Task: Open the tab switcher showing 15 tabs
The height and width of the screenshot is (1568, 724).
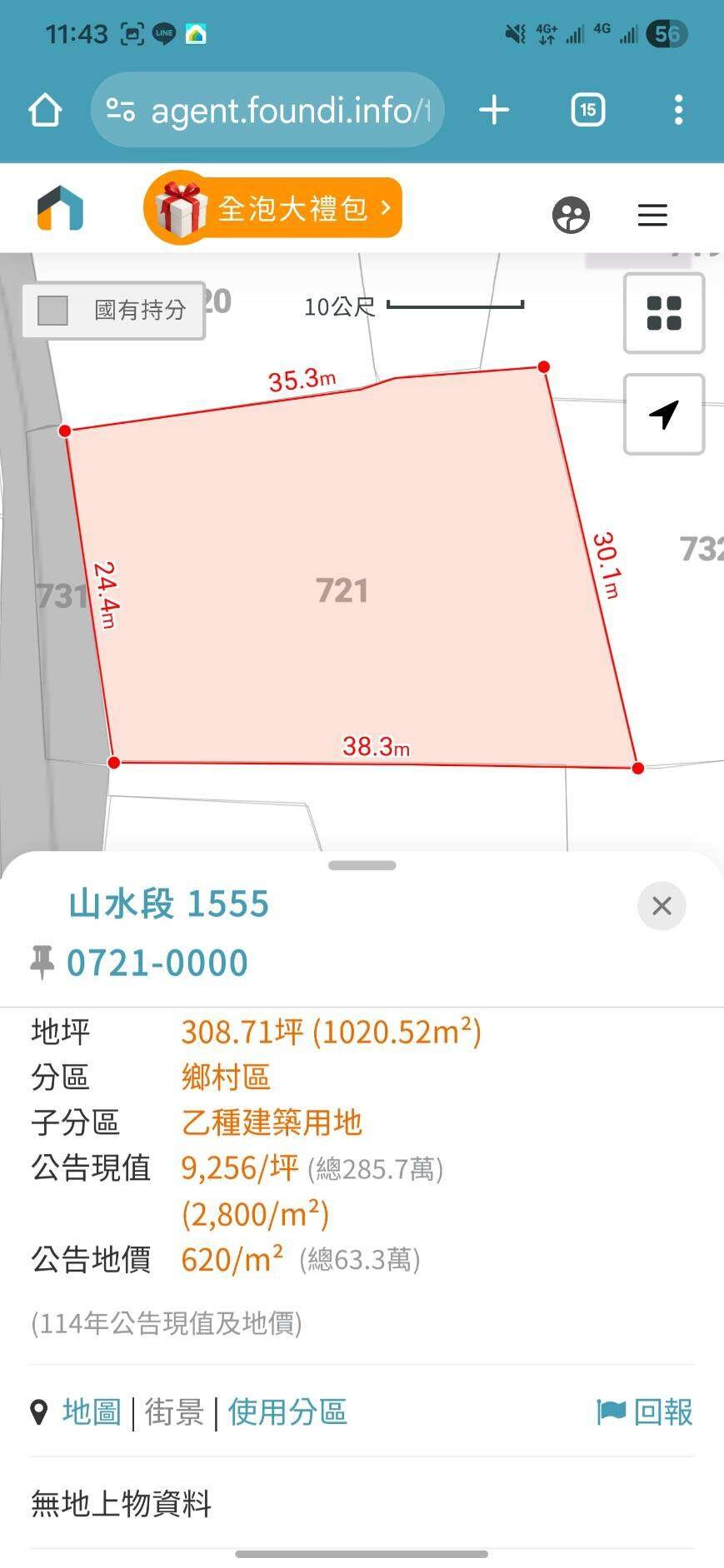Action: [x=587, y=110]
